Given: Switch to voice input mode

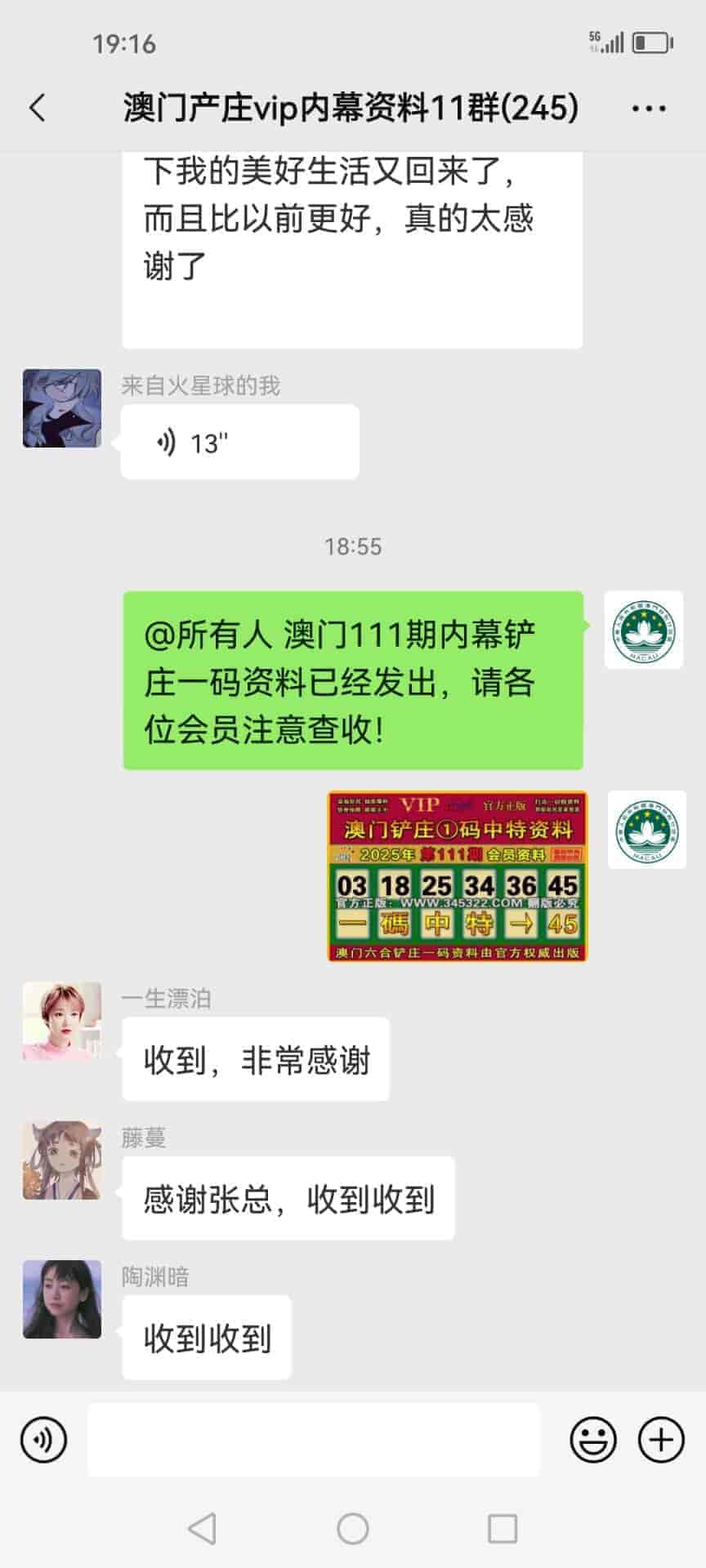Looking at the screenshot, I should pyautogui.click(x=44, y=1439).
